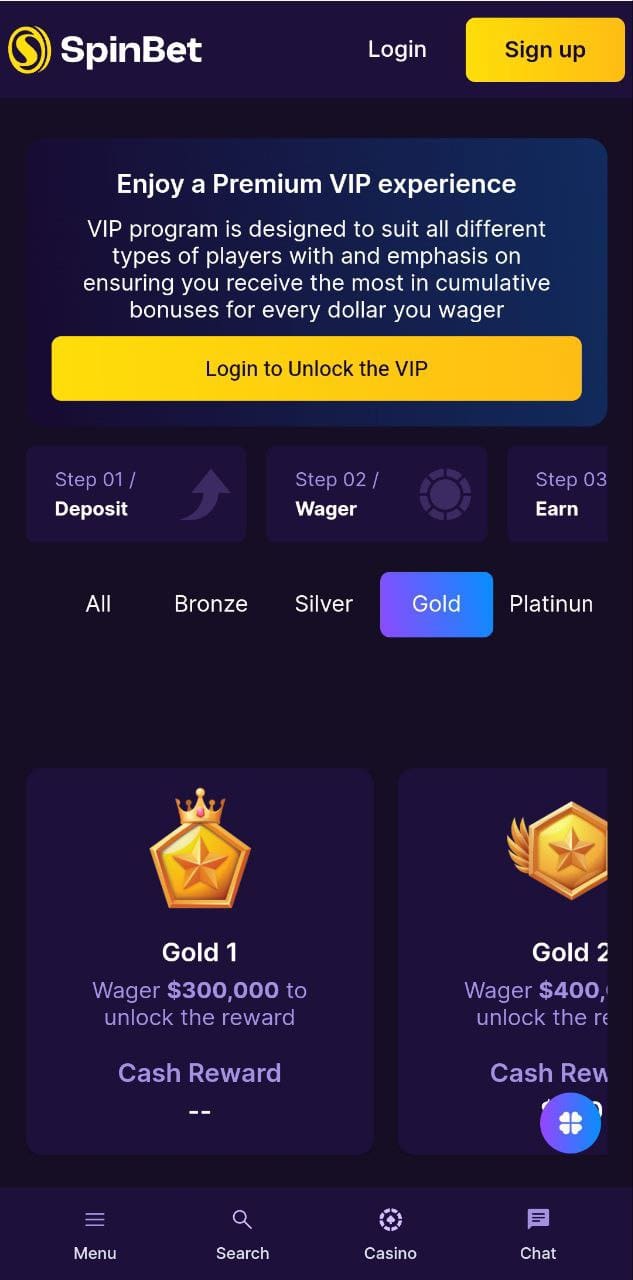Open the SpinBet logo home link
Viewport: 633px width, 1280px height.
click(105, 49)
